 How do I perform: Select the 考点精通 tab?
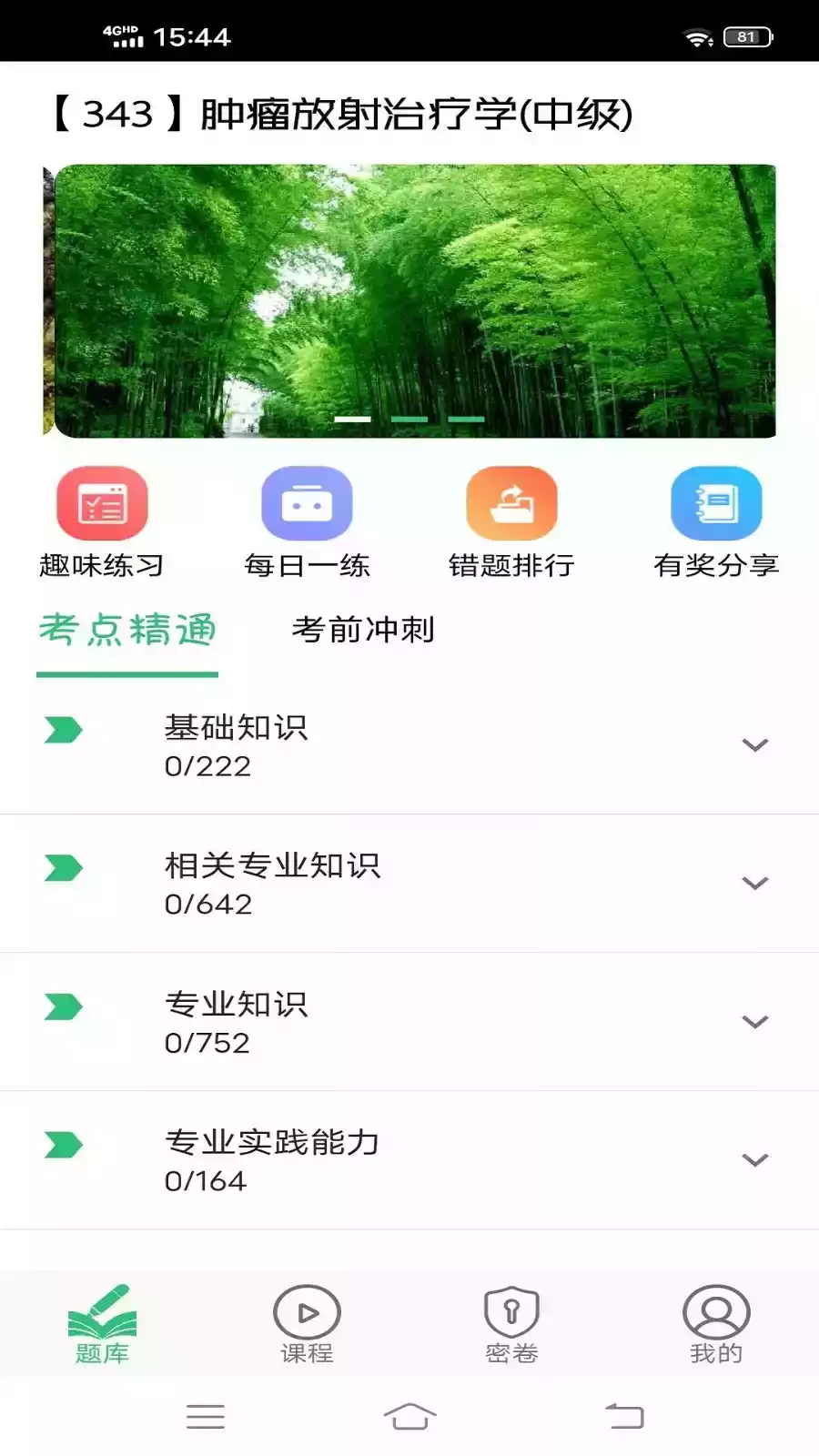pos(127,628)
